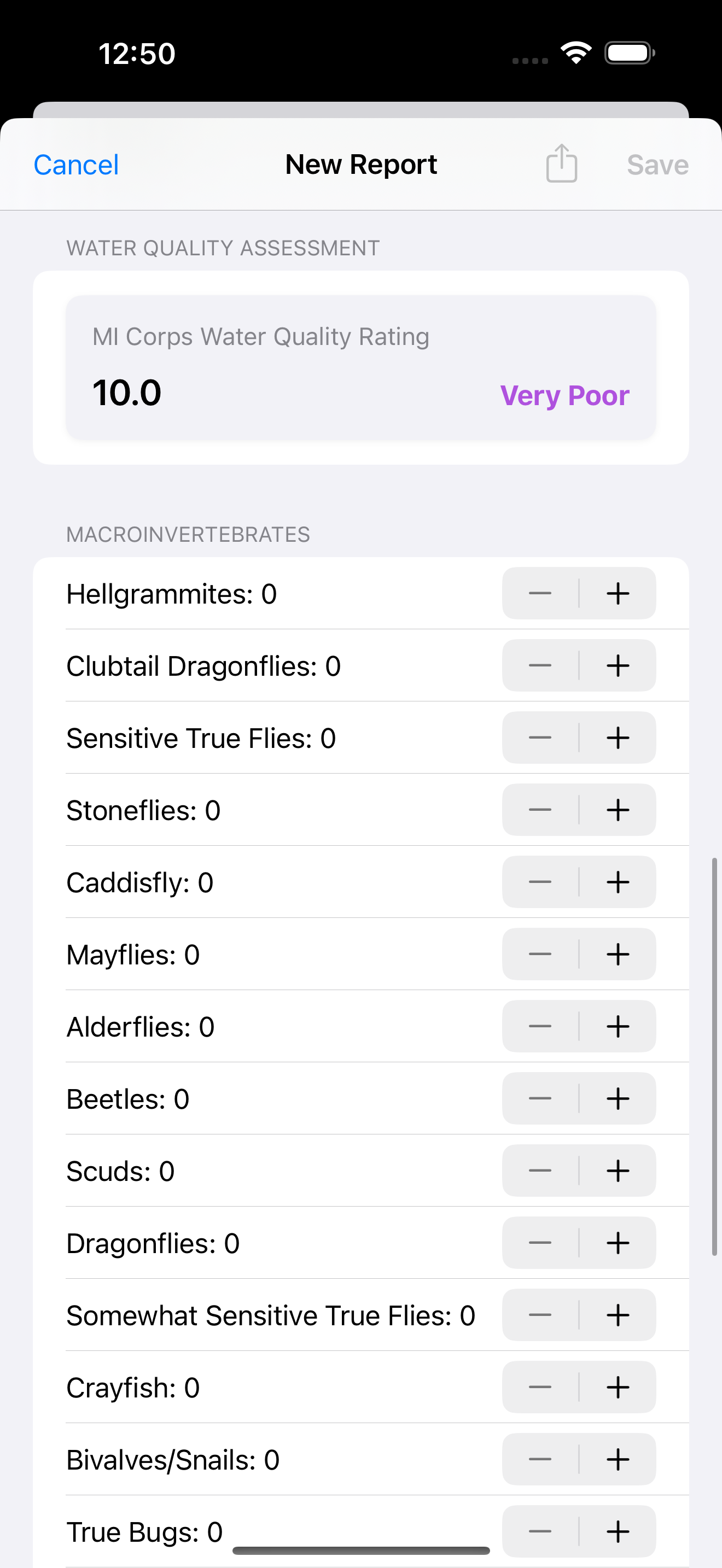722x1568 pixels.
Task: Increase the Crayfish count
Action: click(x=618, y=1387)
